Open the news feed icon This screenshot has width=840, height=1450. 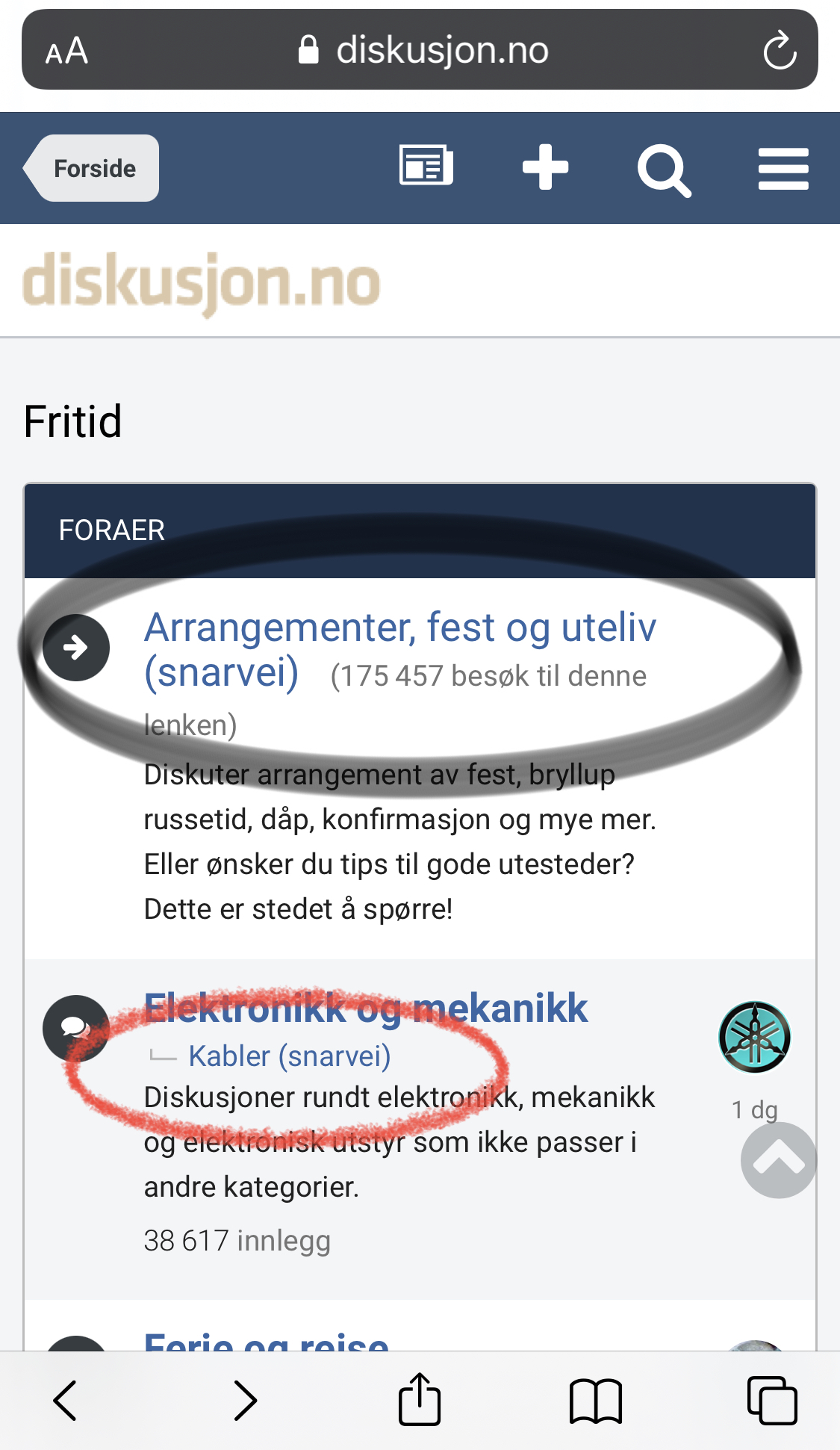point(426,165)
